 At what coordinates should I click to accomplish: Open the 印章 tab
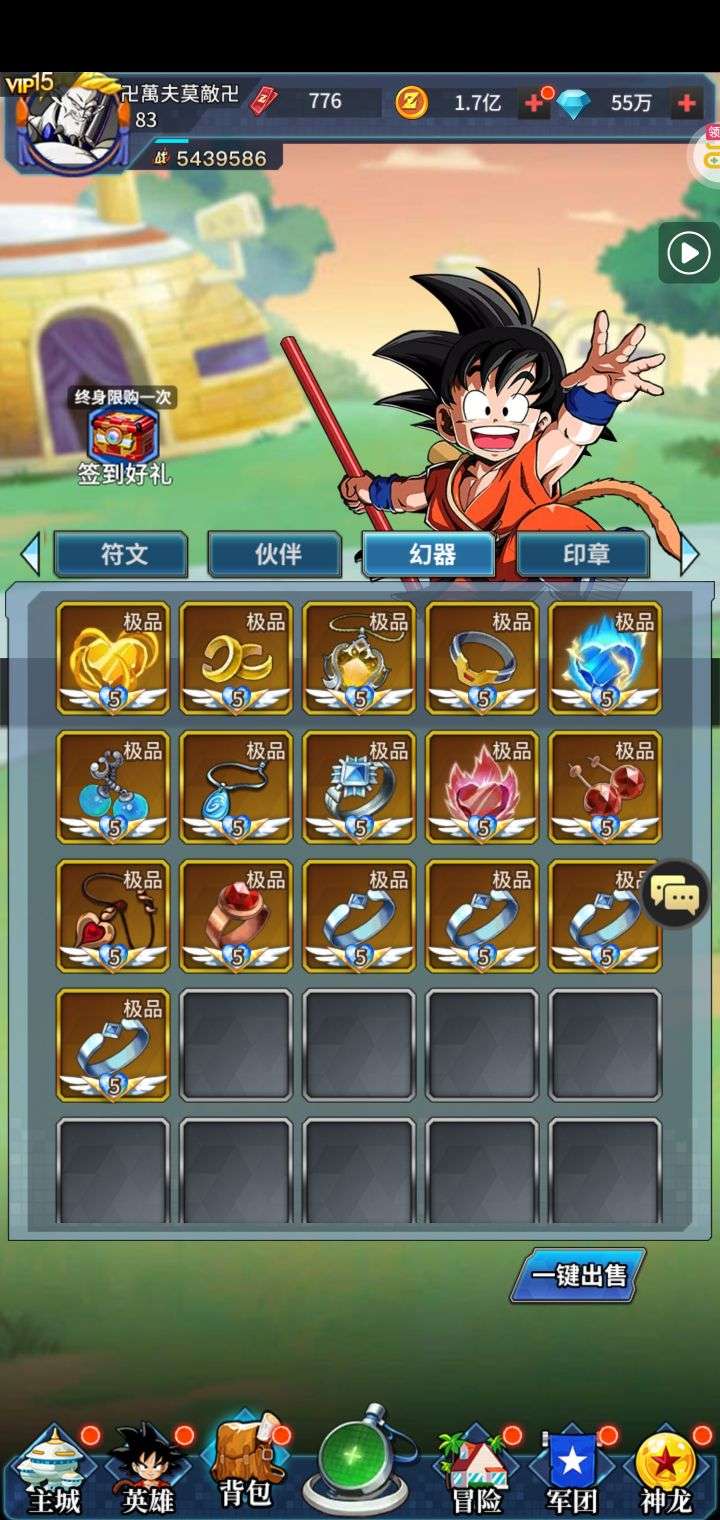point(583,555)
